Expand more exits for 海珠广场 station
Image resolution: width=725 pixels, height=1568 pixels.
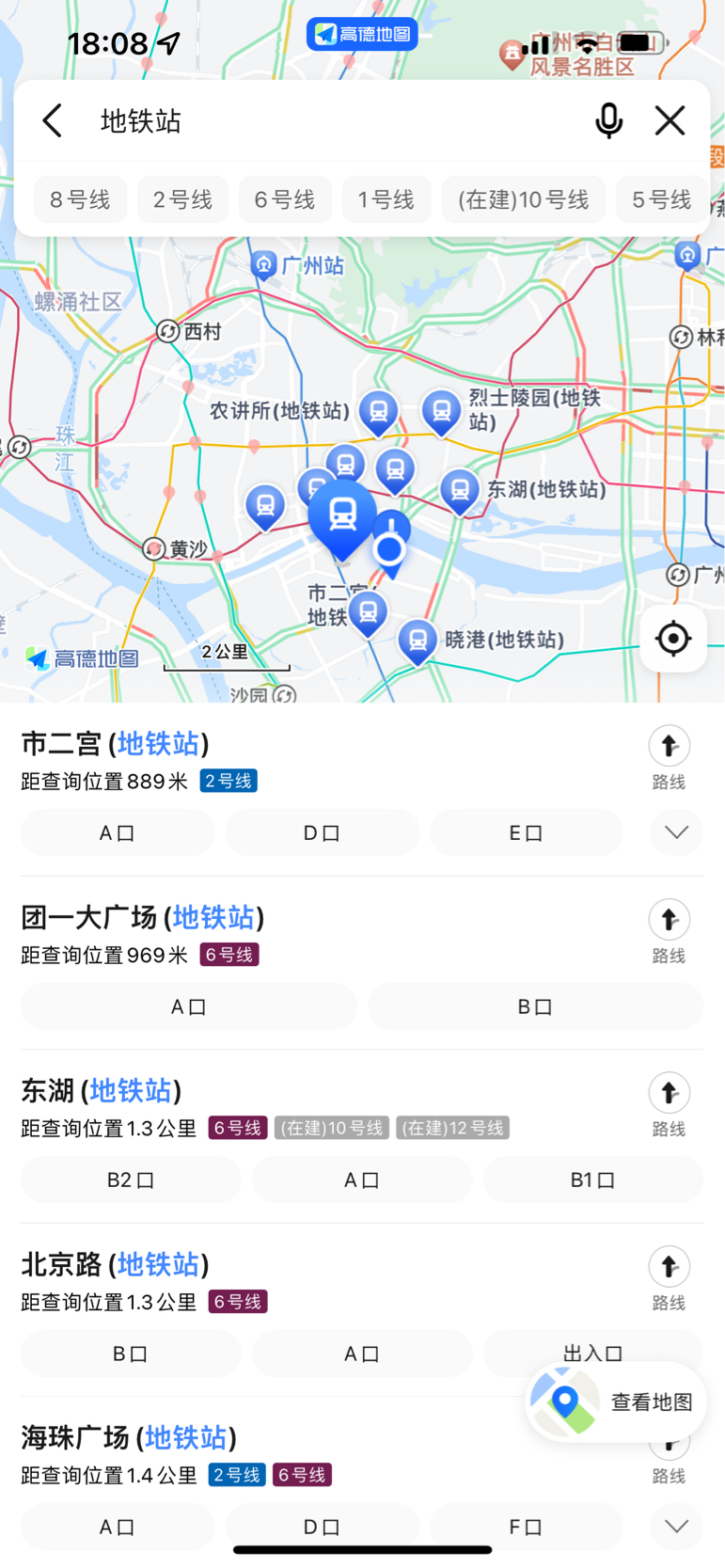(x=676, y=1526)
